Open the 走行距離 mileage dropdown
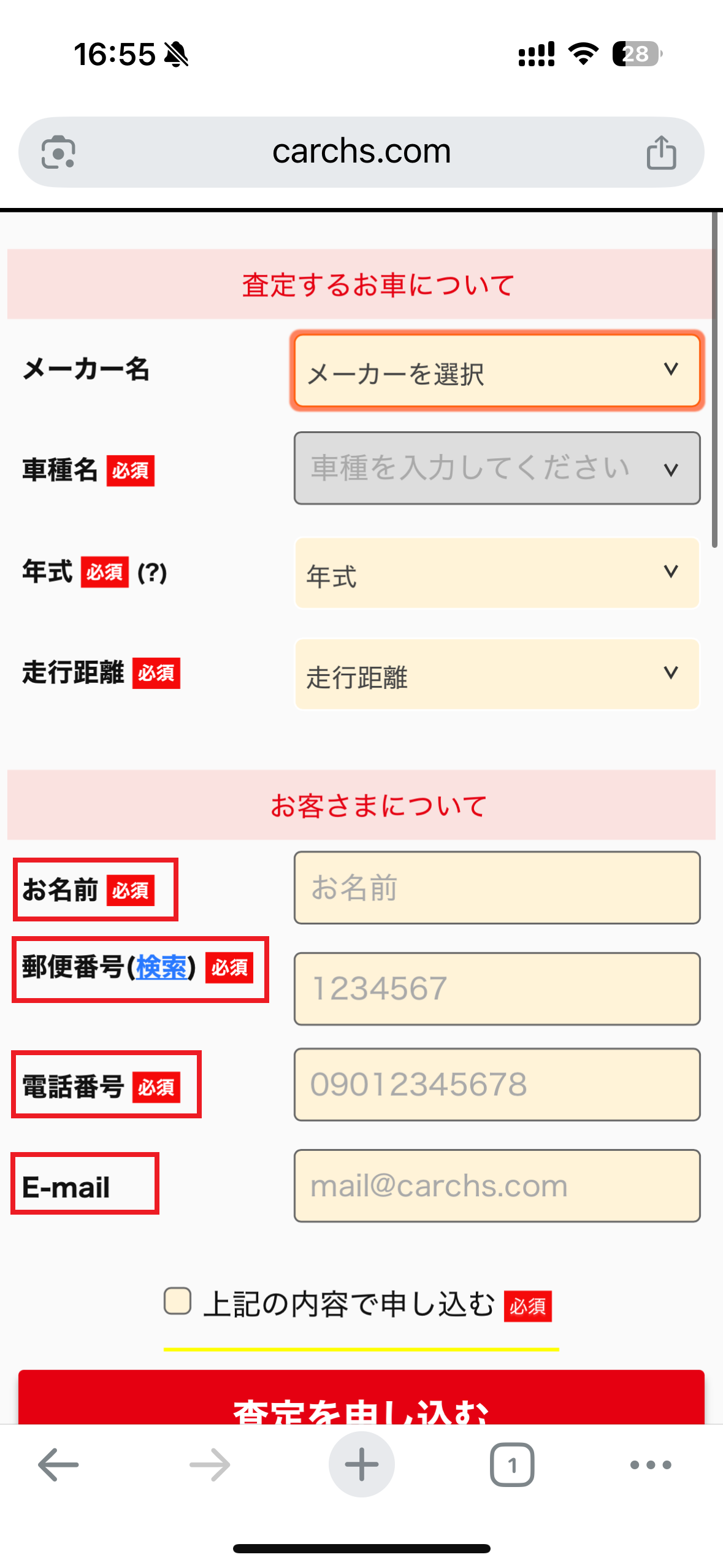723x1568 pixels. coord(497,675)
